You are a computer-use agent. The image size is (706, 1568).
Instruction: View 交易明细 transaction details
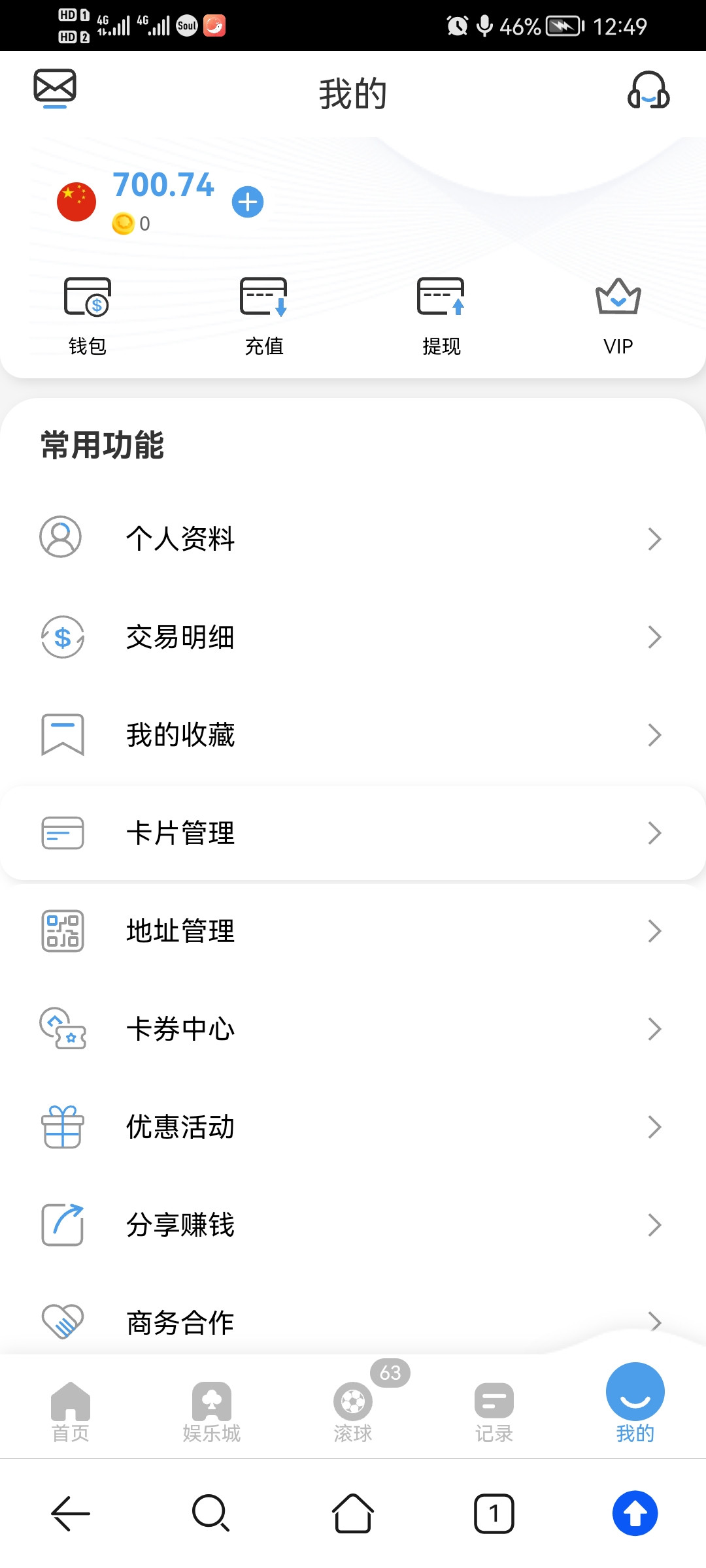tap(353, 637)
